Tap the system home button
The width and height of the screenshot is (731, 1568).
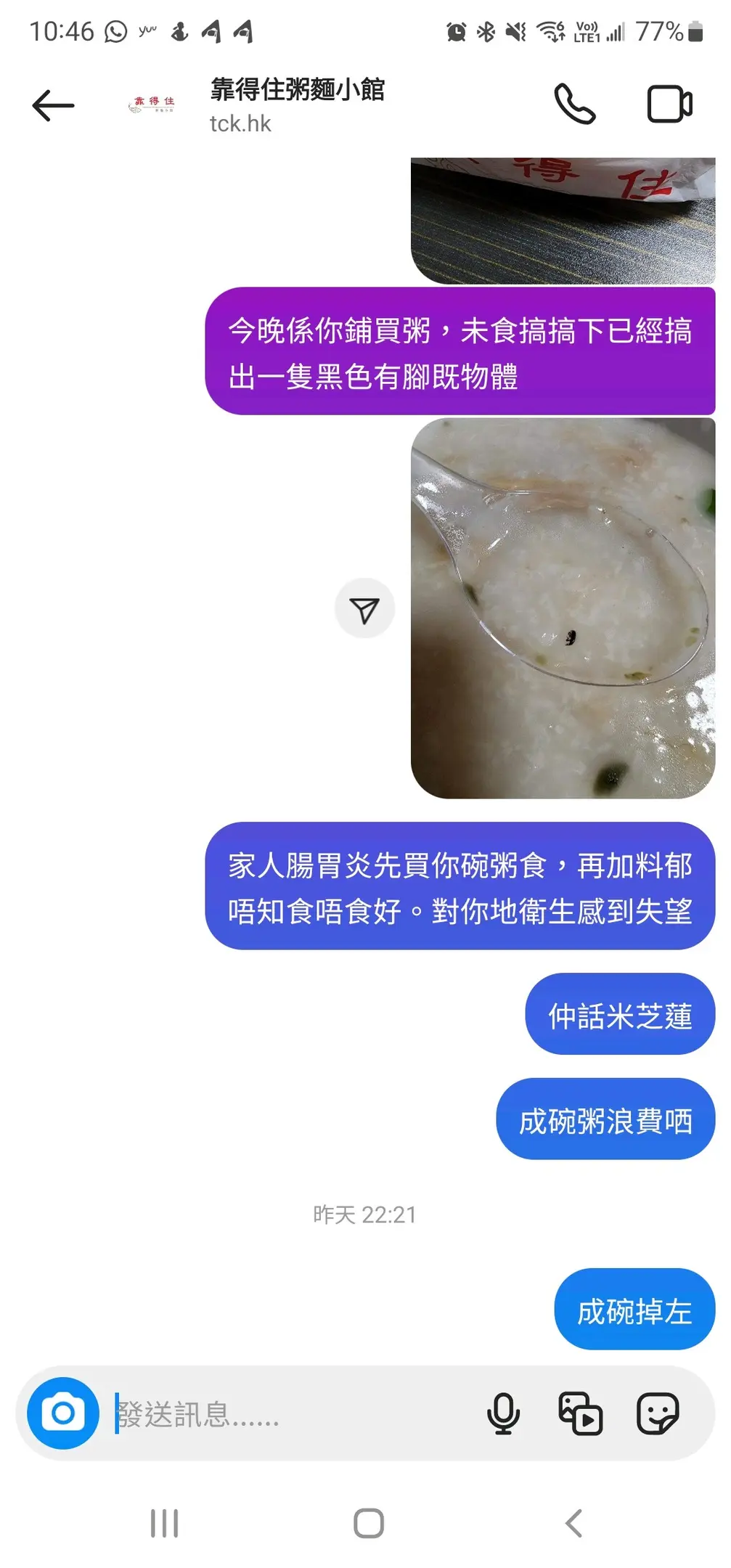368,1523
